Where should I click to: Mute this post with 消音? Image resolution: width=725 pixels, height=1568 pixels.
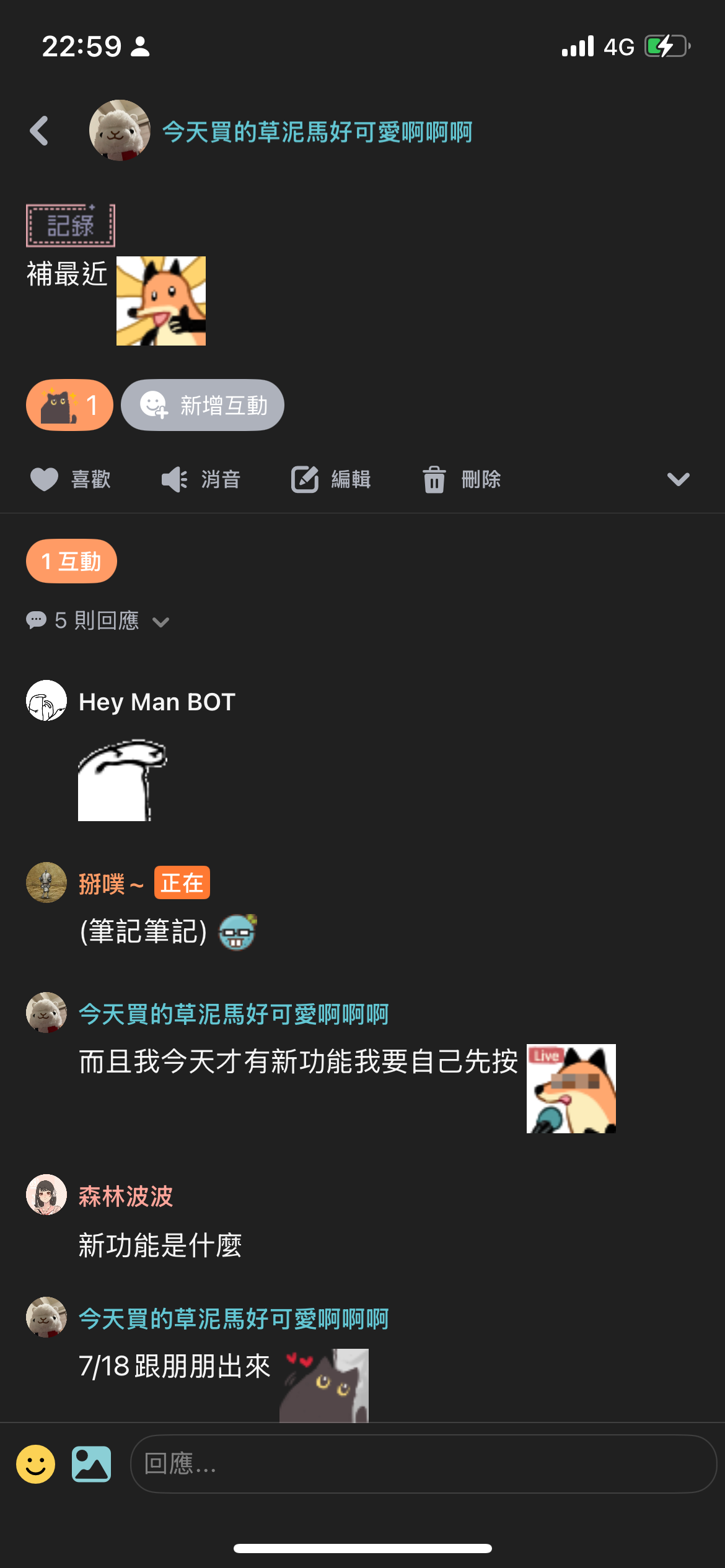(x=201, y=479)
